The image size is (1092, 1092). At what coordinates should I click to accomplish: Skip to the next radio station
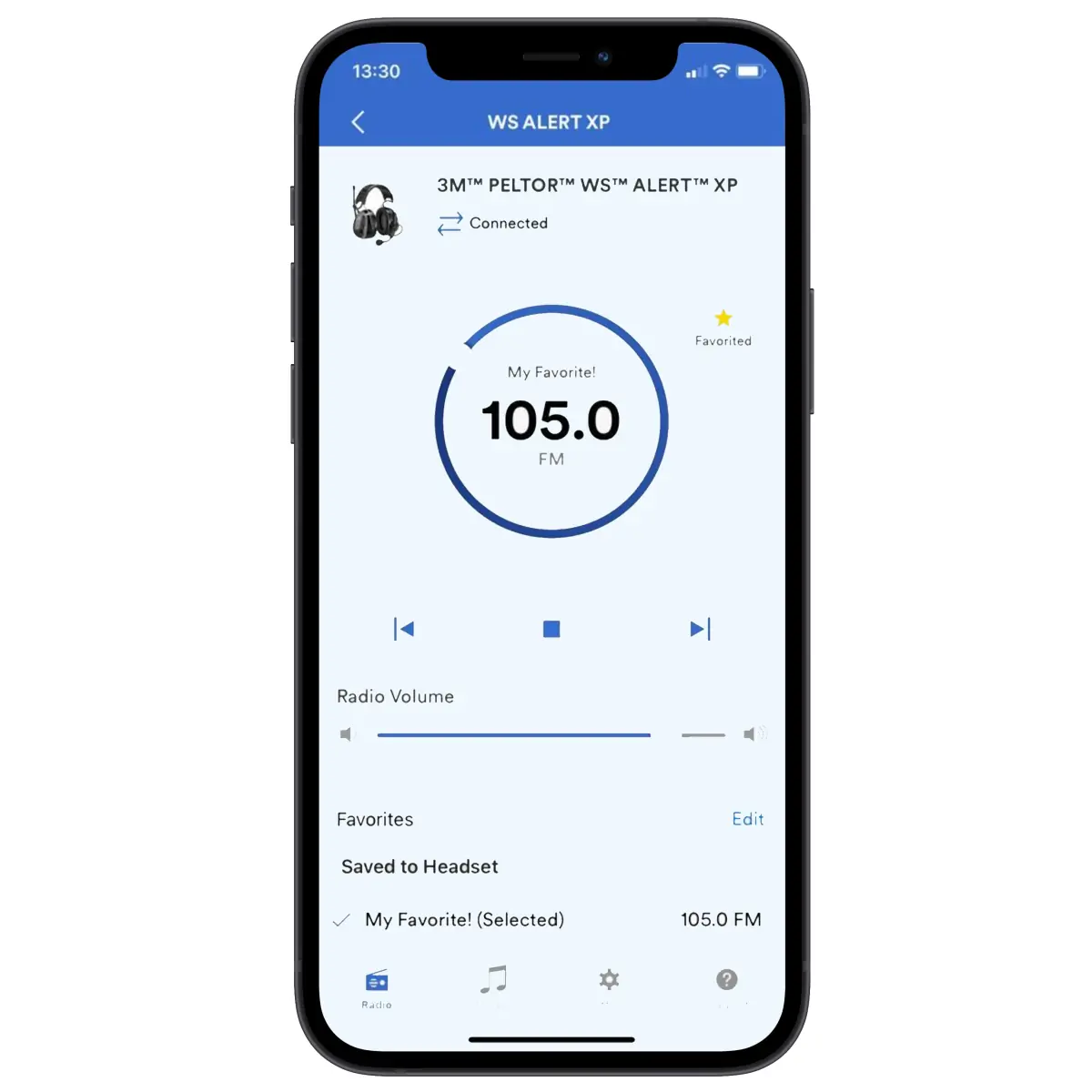click(x=699, y=629)
